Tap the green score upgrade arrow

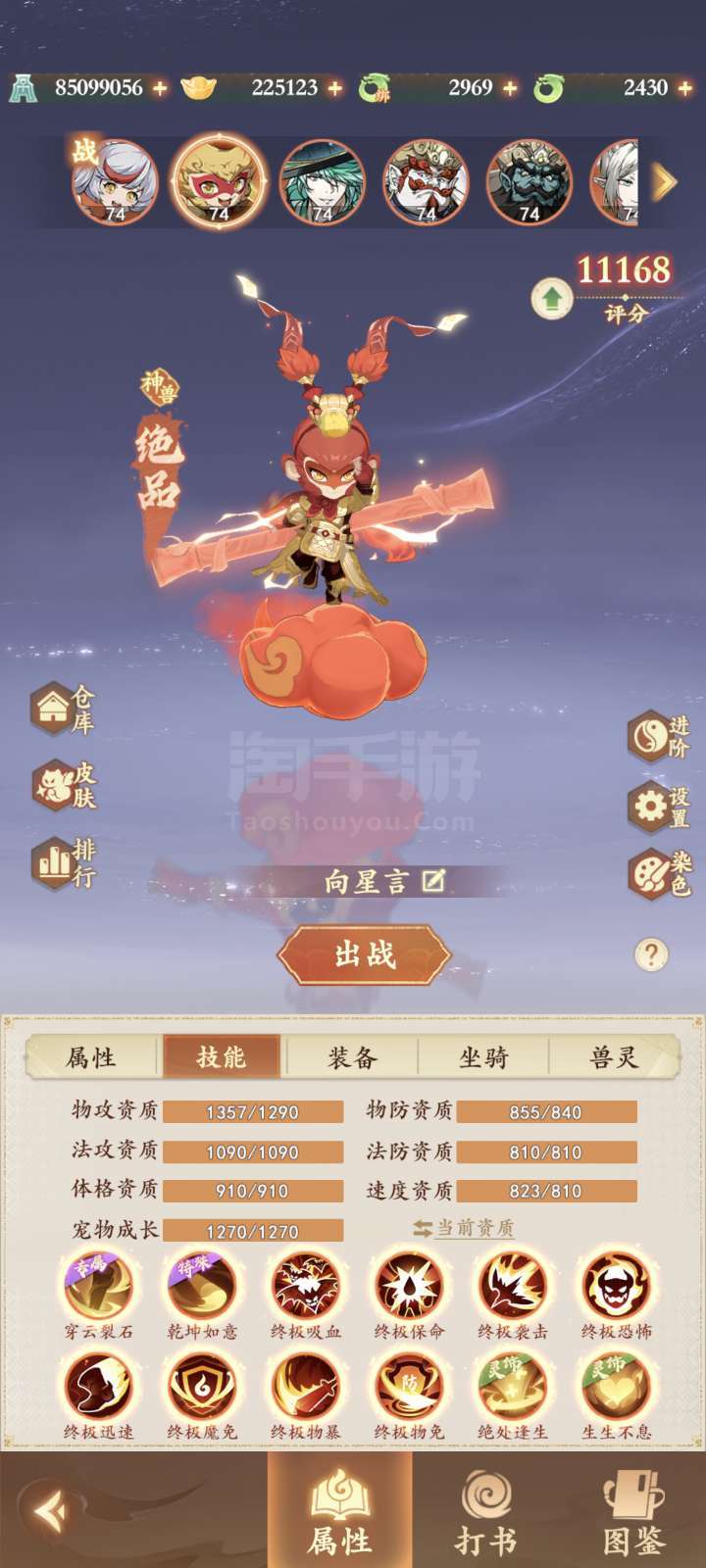click(552, 298)
